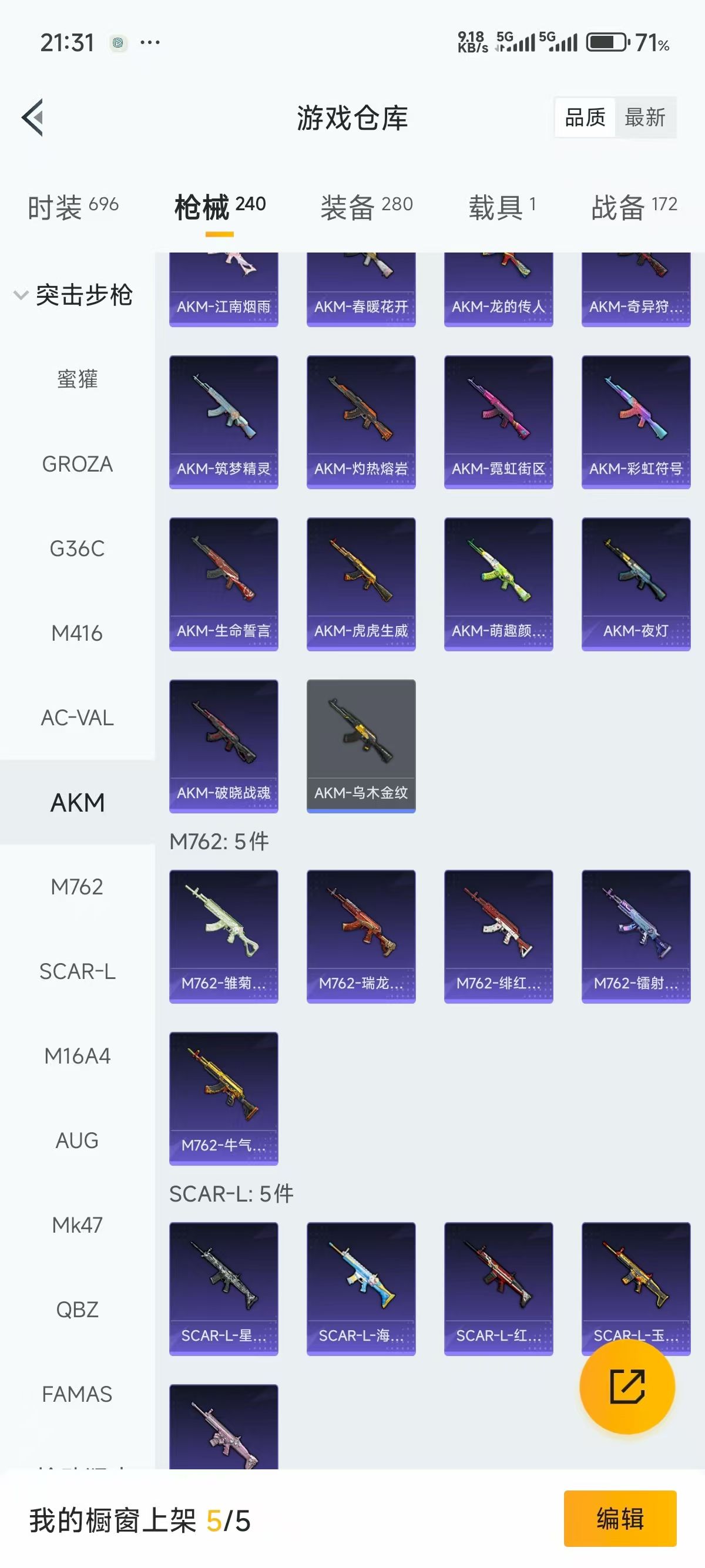Jump to the AUG section
This screenshot has height=1568, width=705.
(78, 1140)
